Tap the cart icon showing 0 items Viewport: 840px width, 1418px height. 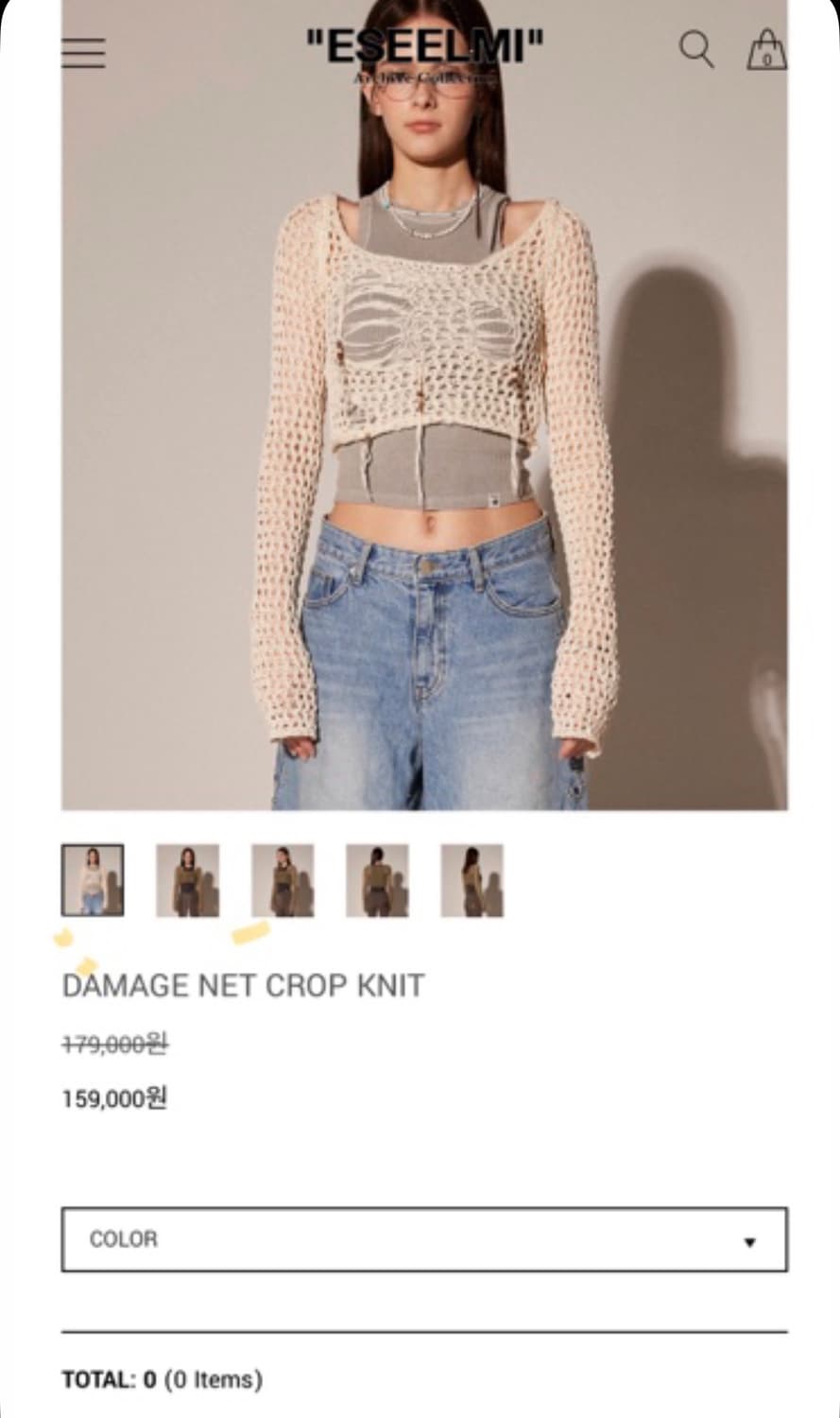click(x=767, y=52)
